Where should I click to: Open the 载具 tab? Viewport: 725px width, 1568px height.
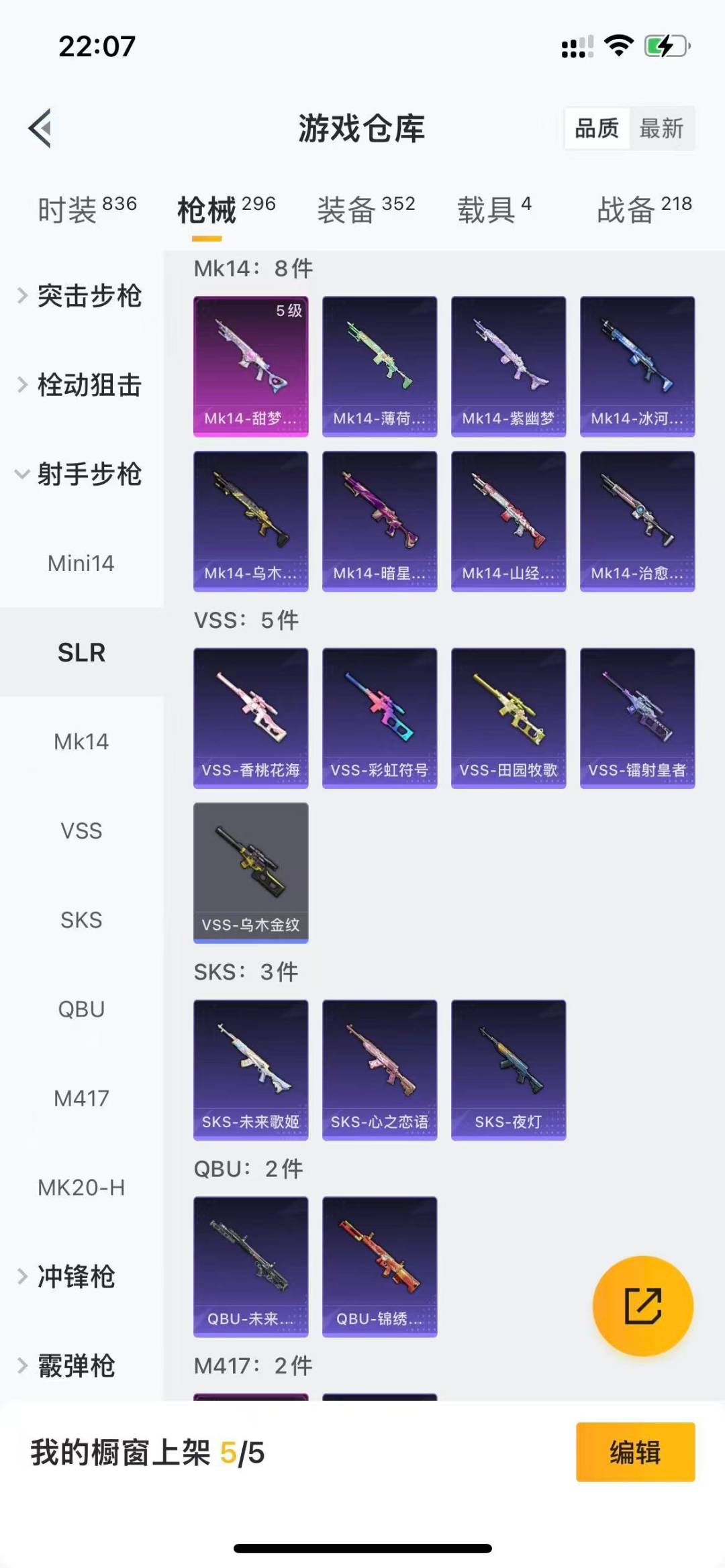(494, 209)
